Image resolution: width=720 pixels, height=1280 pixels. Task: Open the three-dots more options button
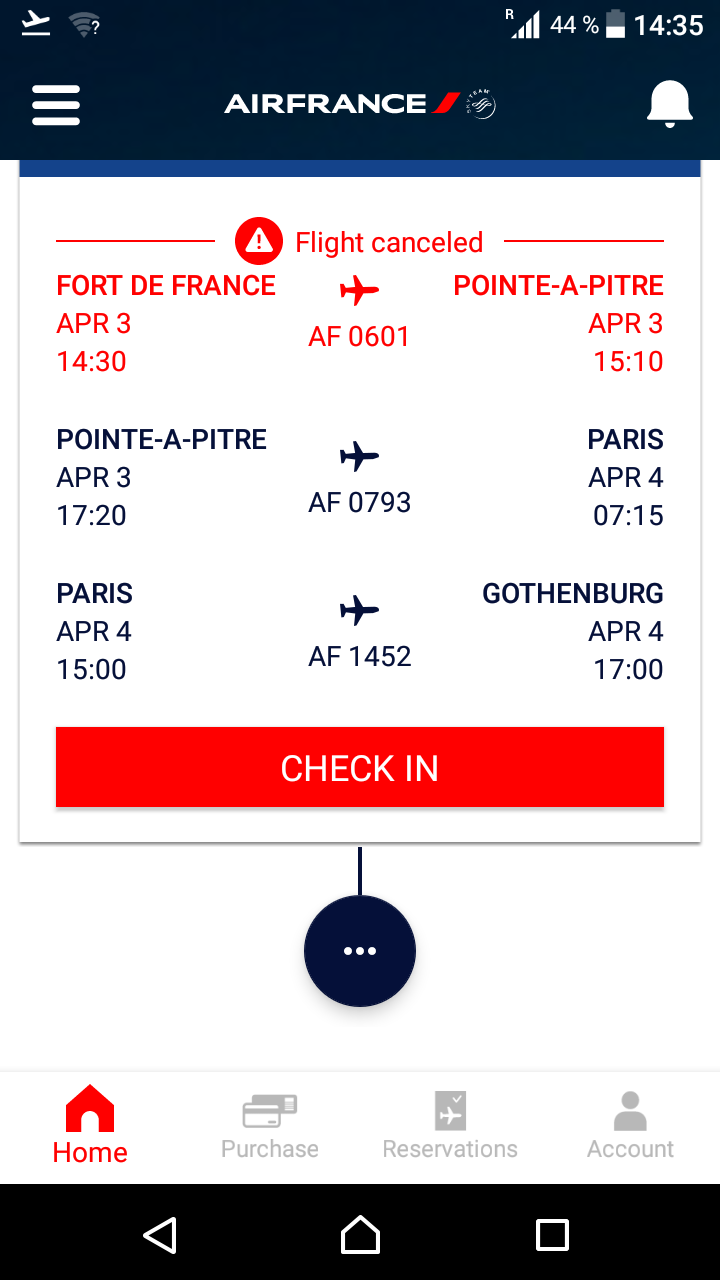360,951
